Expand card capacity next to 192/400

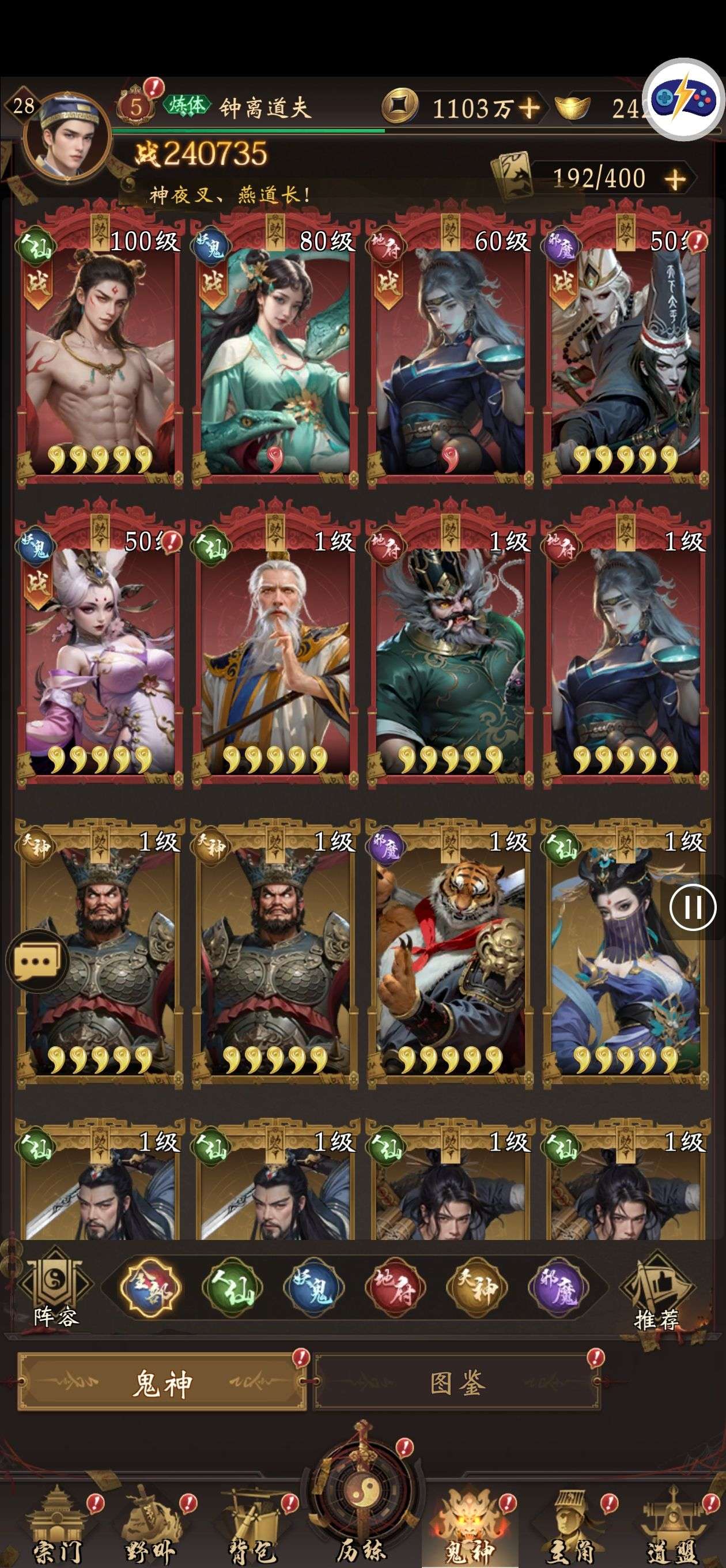(675, 179)
